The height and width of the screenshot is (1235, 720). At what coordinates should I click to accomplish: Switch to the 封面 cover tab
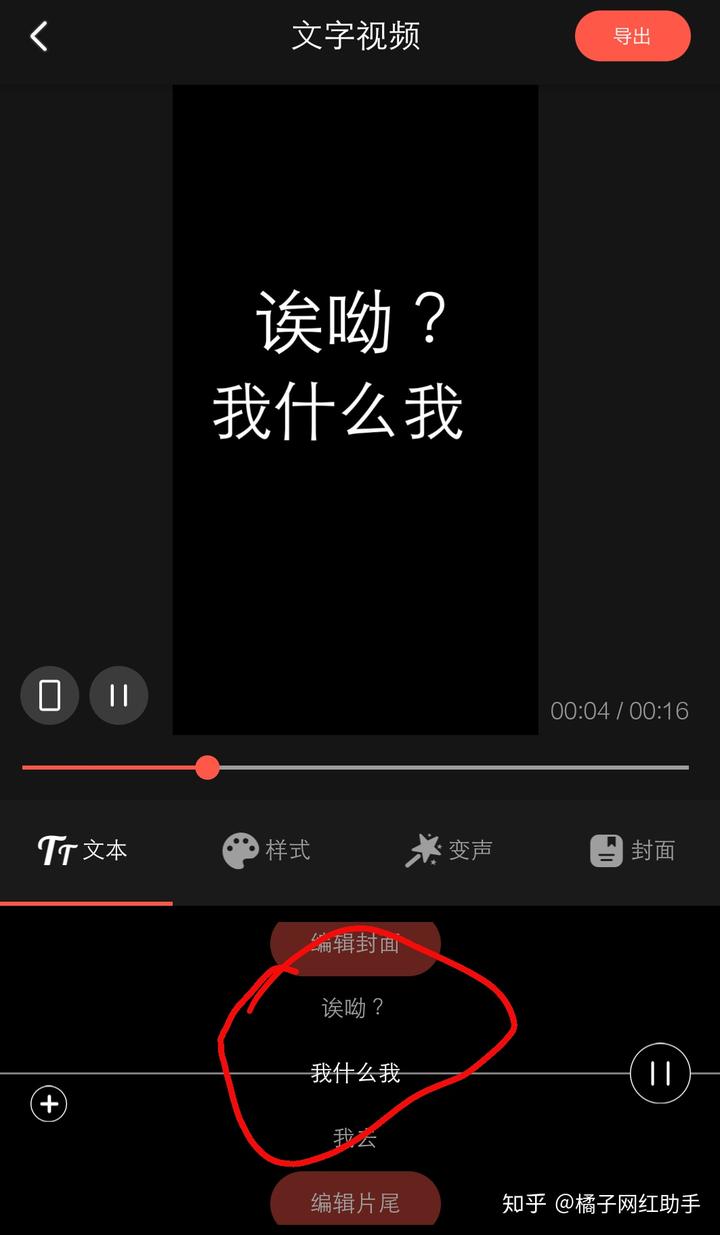coord(632,851)
